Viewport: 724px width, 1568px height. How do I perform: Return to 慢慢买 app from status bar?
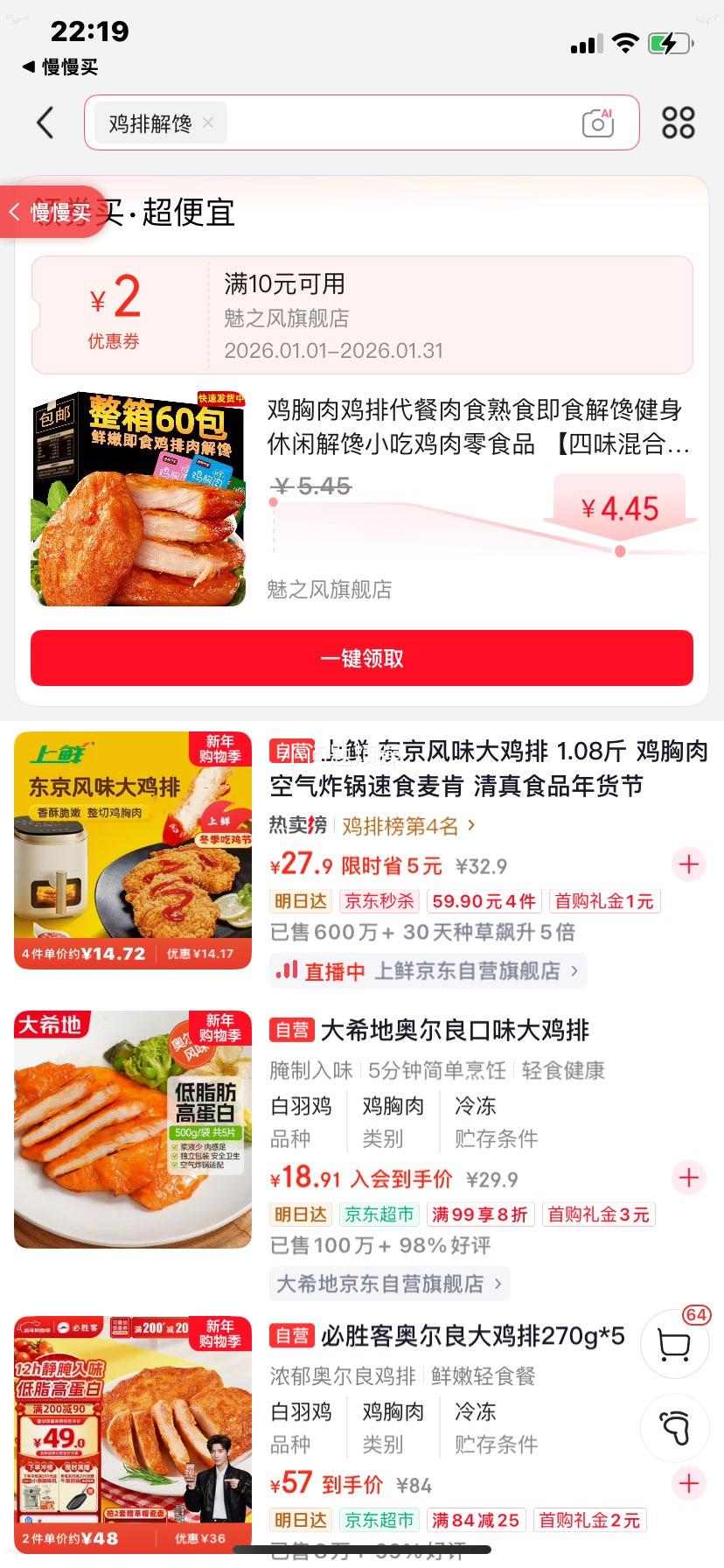click(59, 67)
